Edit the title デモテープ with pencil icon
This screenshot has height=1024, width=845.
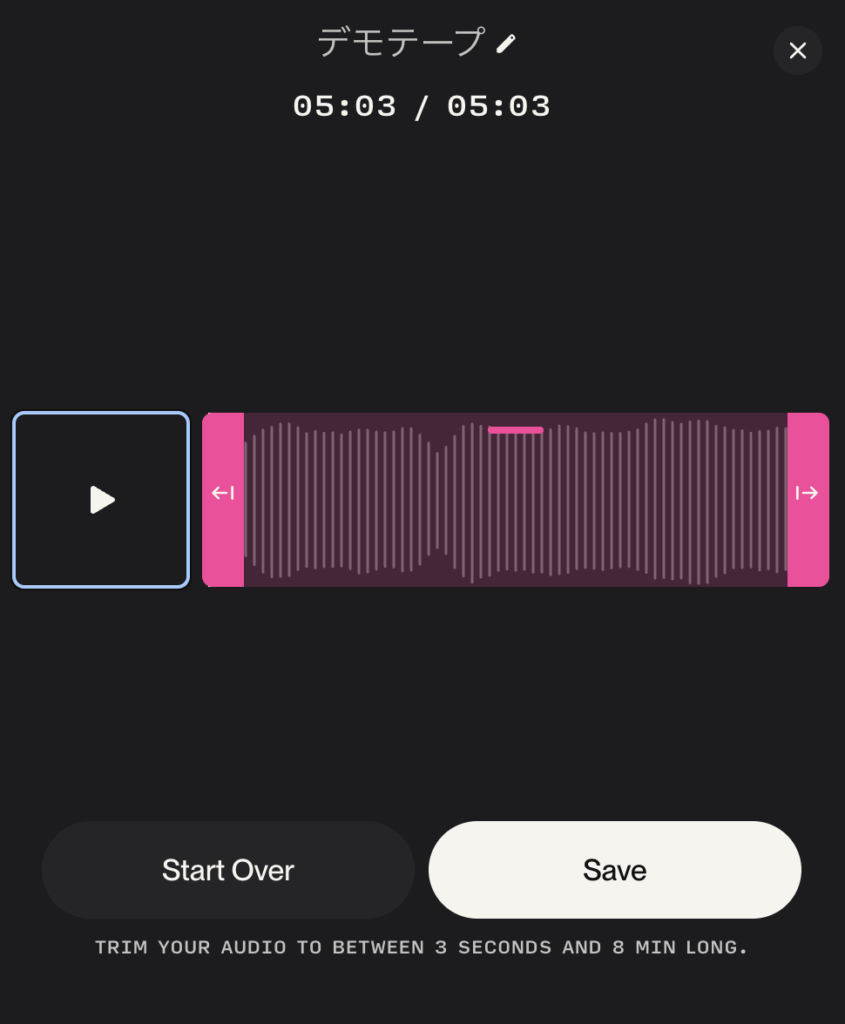pos(506,43)
